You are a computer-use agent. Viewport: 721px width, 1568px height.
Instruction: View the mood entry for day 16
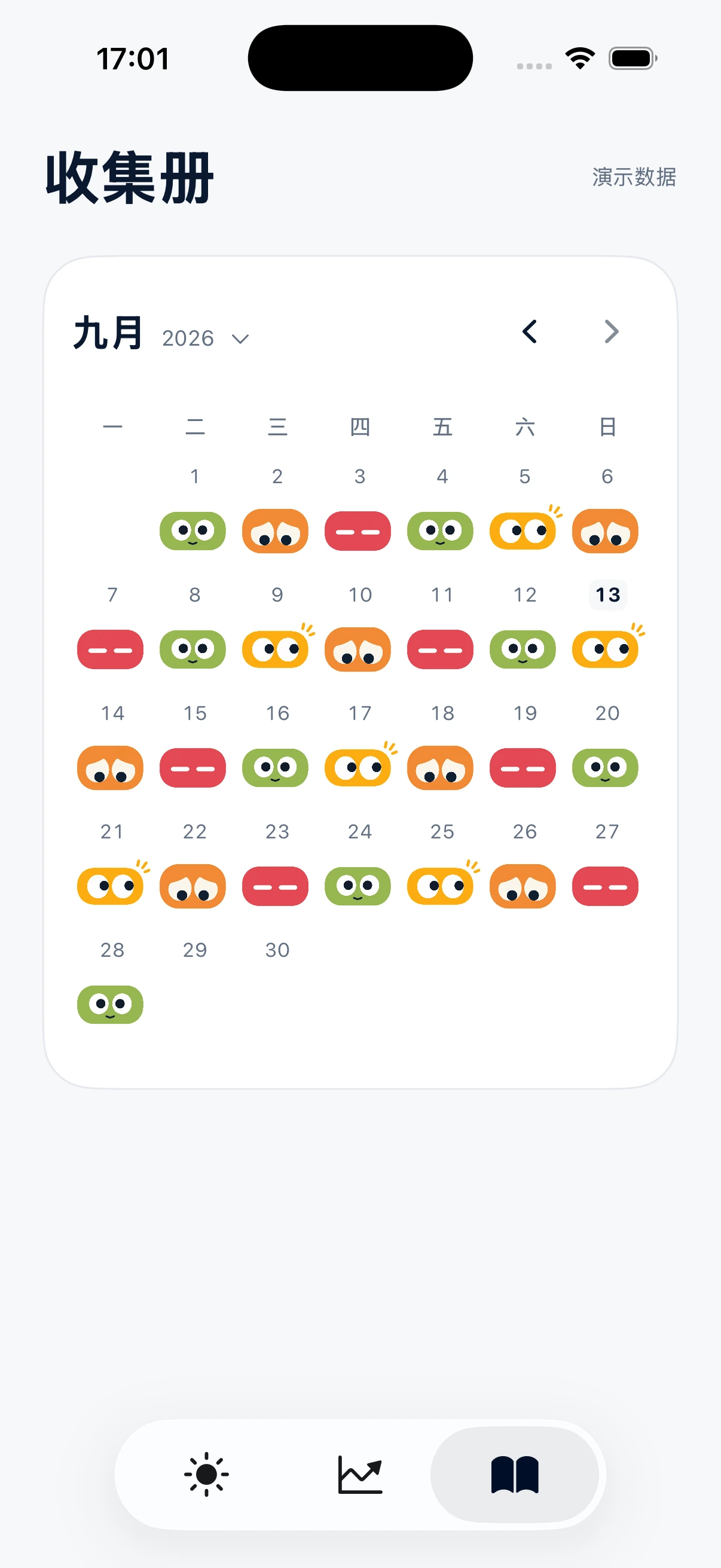[275, 768]
